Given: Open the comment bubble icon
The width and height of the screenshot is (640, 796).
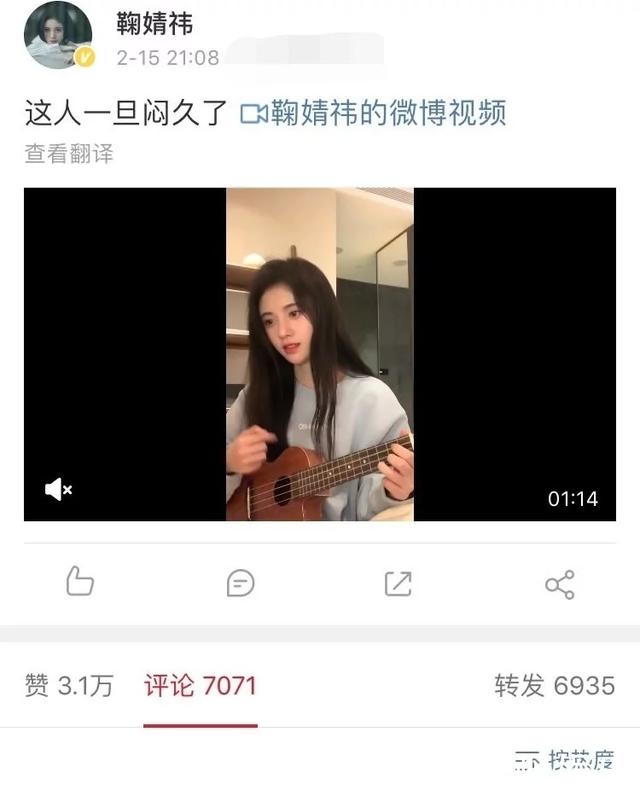Looking at the screenshot, I should (240, 582).
